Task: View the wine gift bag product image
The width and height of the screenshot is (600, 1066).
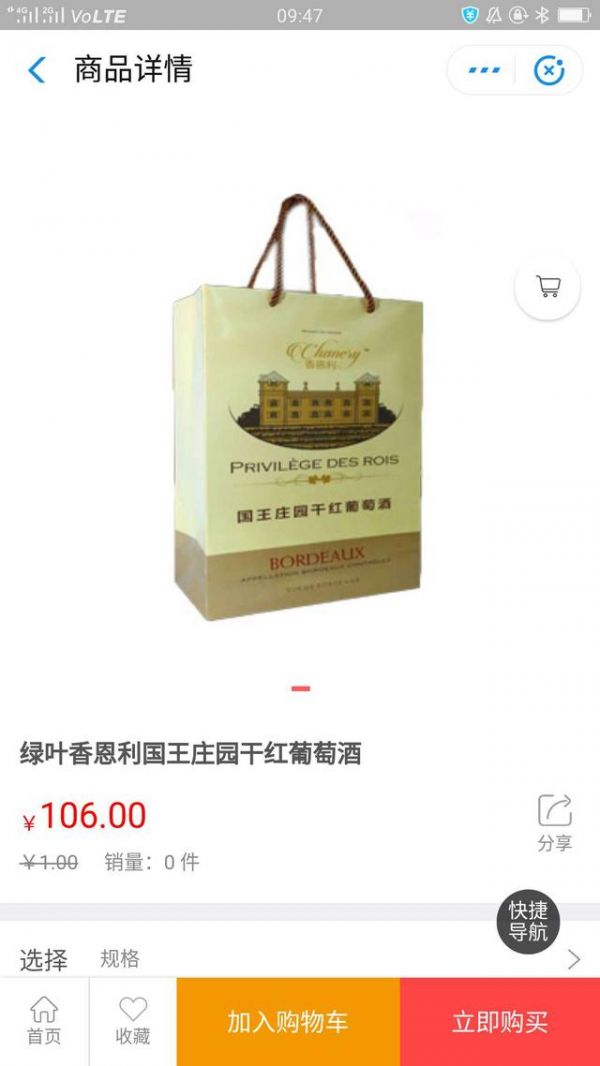Action: 300,410
